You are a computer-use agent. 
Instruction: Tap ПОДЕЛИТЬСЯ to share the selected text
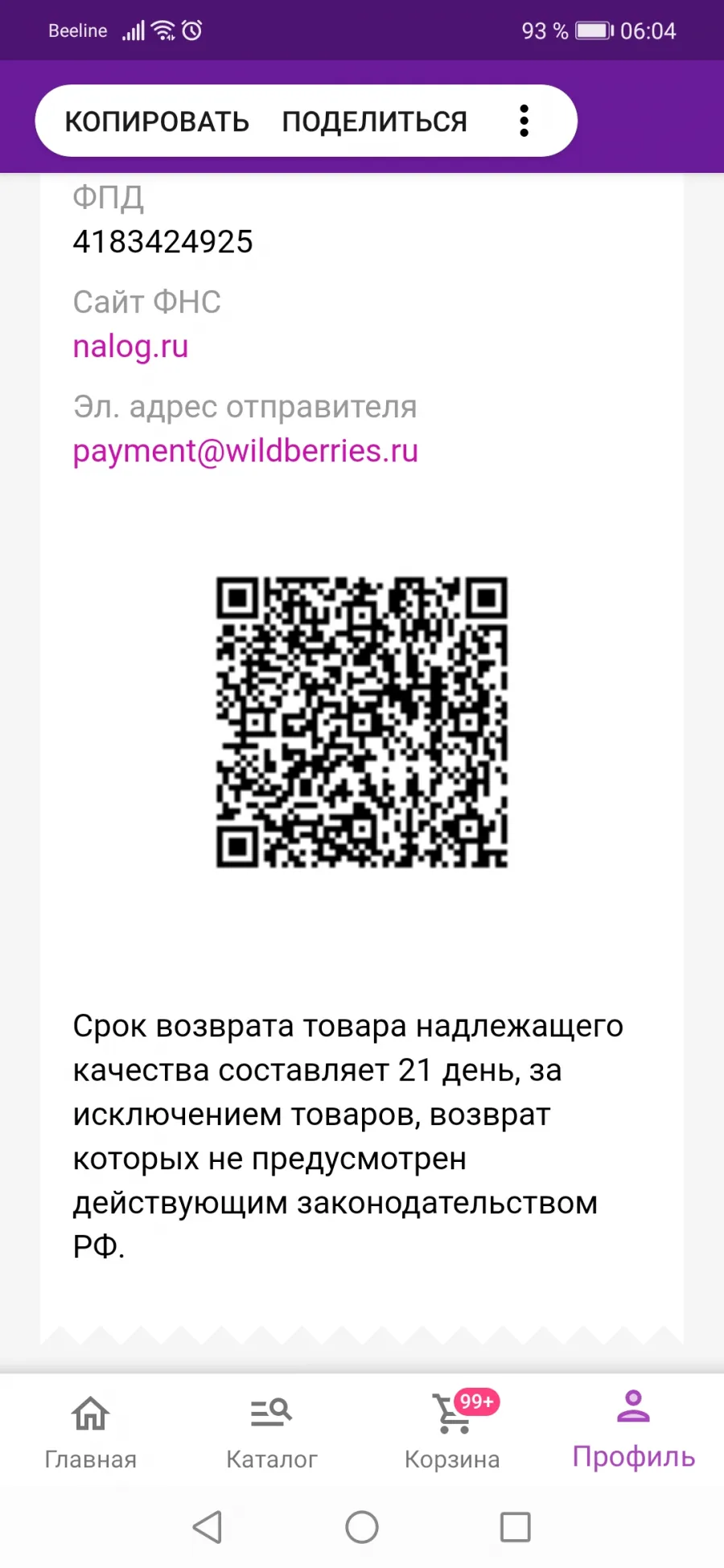click(x=374, y=121)
